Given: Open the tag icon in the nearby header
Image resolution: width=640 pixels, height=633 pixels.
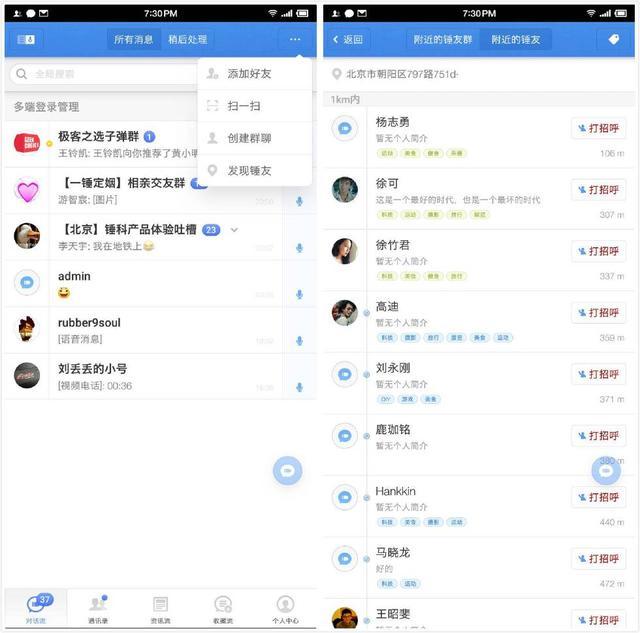Looking at the screenshot, I should click(x=614, y=39).
